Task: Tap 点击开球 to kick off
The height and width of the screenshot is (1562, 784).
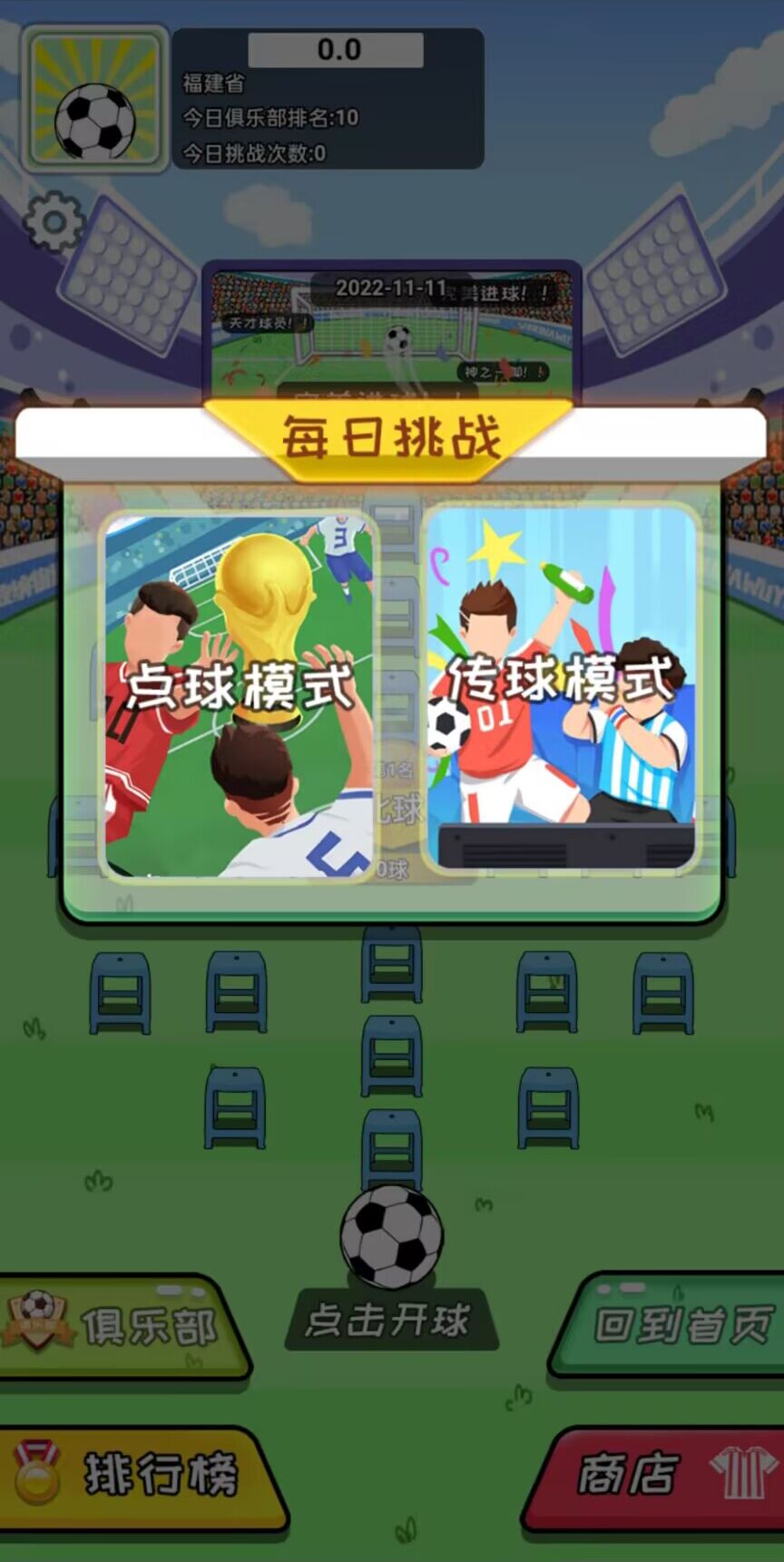Action: point(391,1319)
